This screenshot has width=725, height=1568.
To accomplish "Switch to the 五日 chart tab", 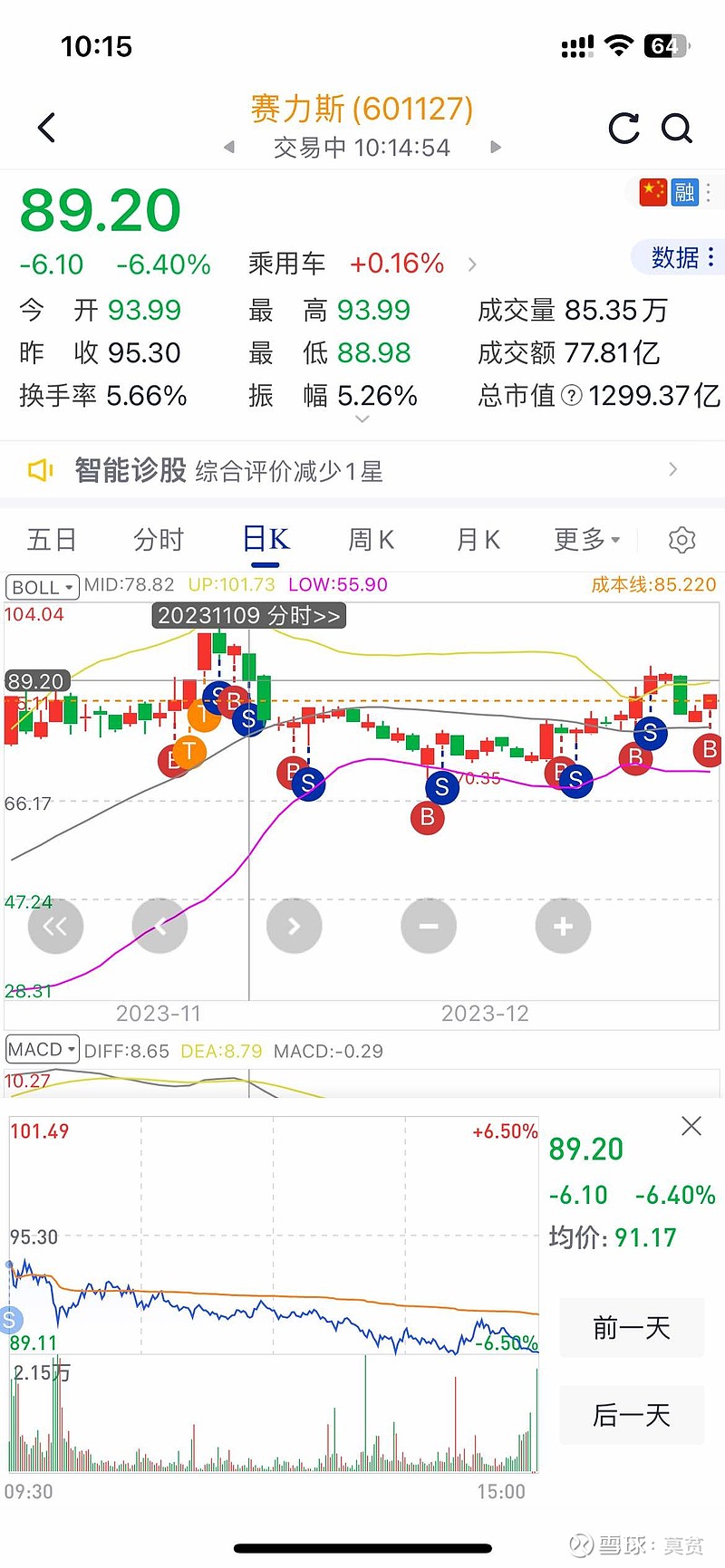I will (x=52, y=540).
